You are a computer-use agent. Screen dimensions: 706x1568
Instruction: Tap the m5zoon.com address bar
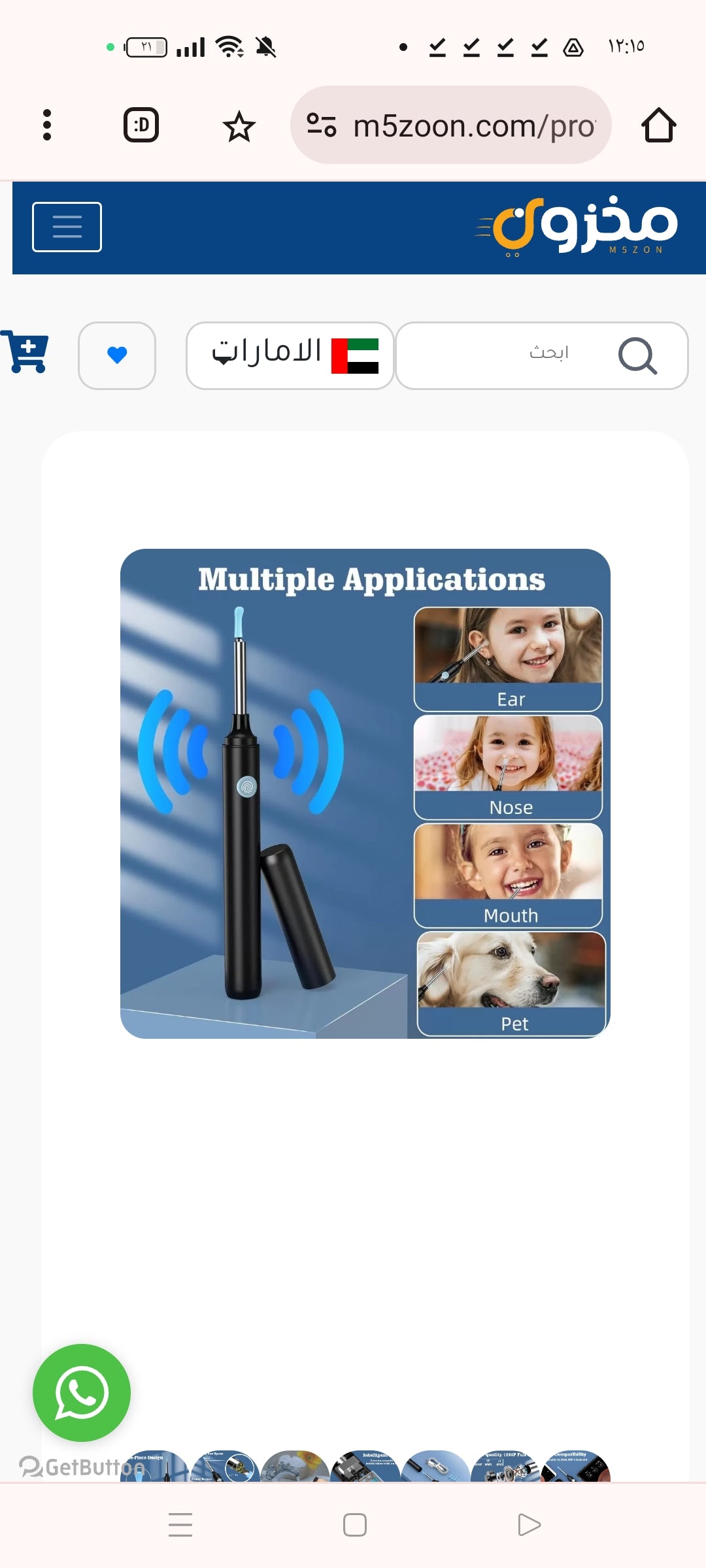coord(451,125)
